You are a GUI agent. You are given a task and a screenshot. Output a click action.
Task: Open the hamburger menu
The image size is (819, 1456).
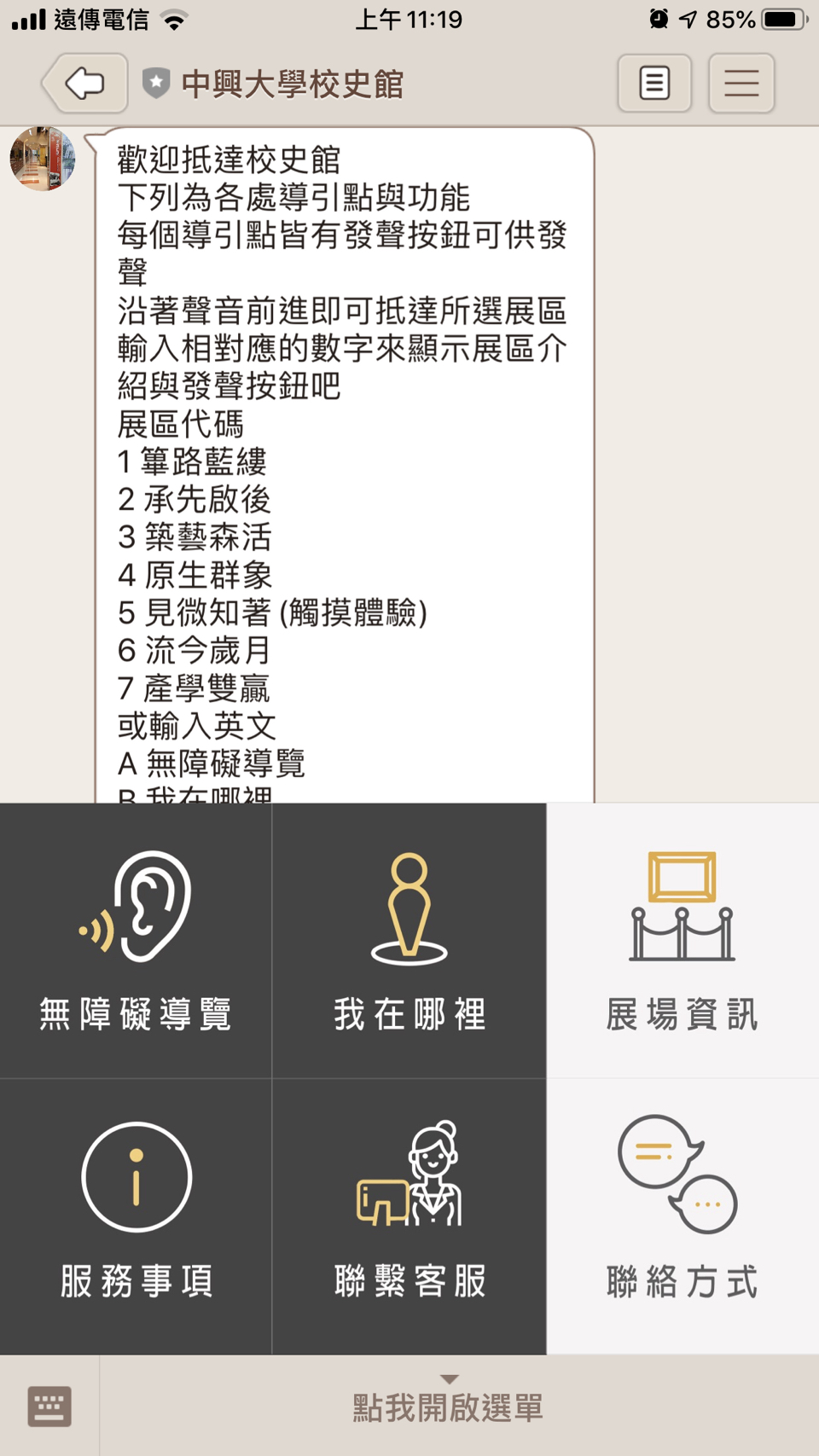click(x=741, y=84)
